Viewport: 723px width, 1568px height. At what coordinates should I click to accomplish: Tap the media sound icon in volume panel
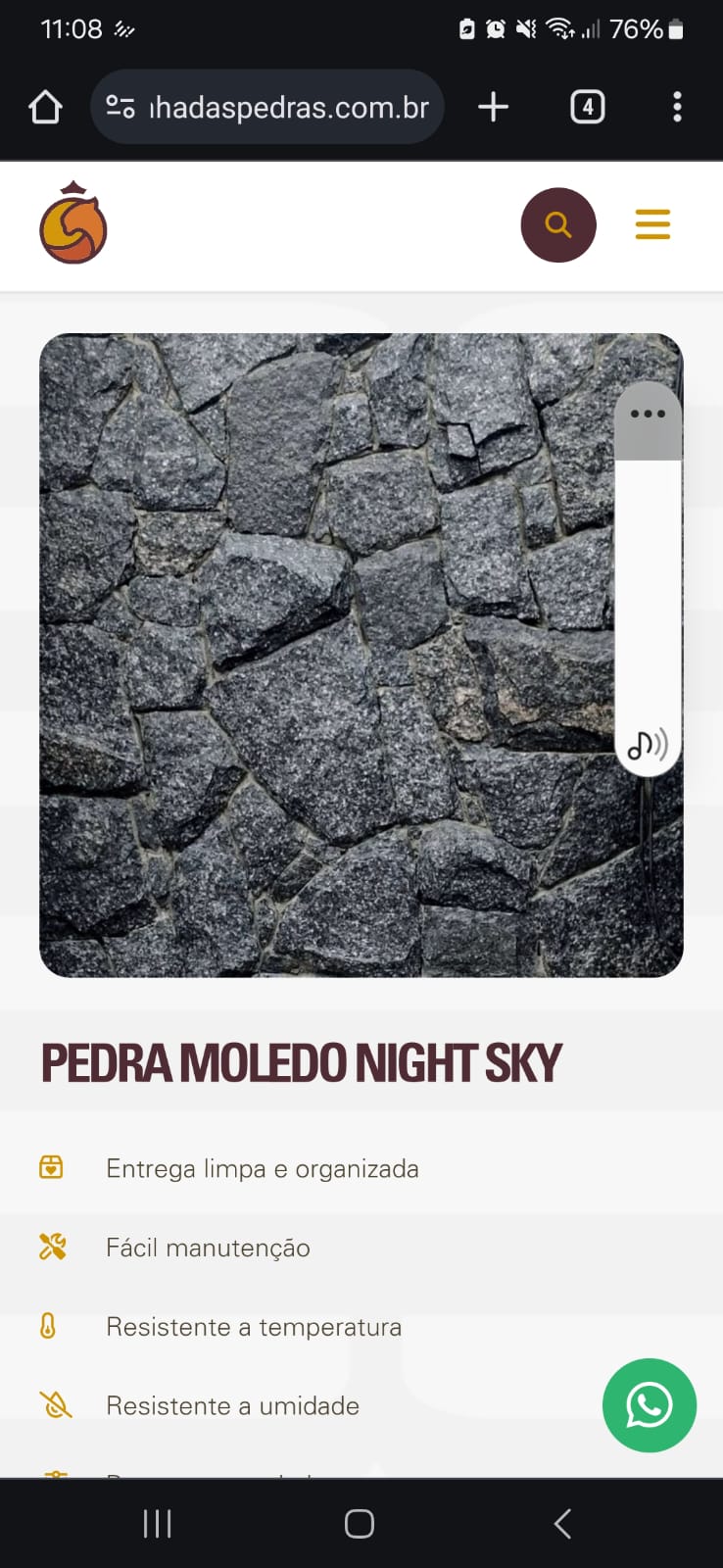point(648,746)
